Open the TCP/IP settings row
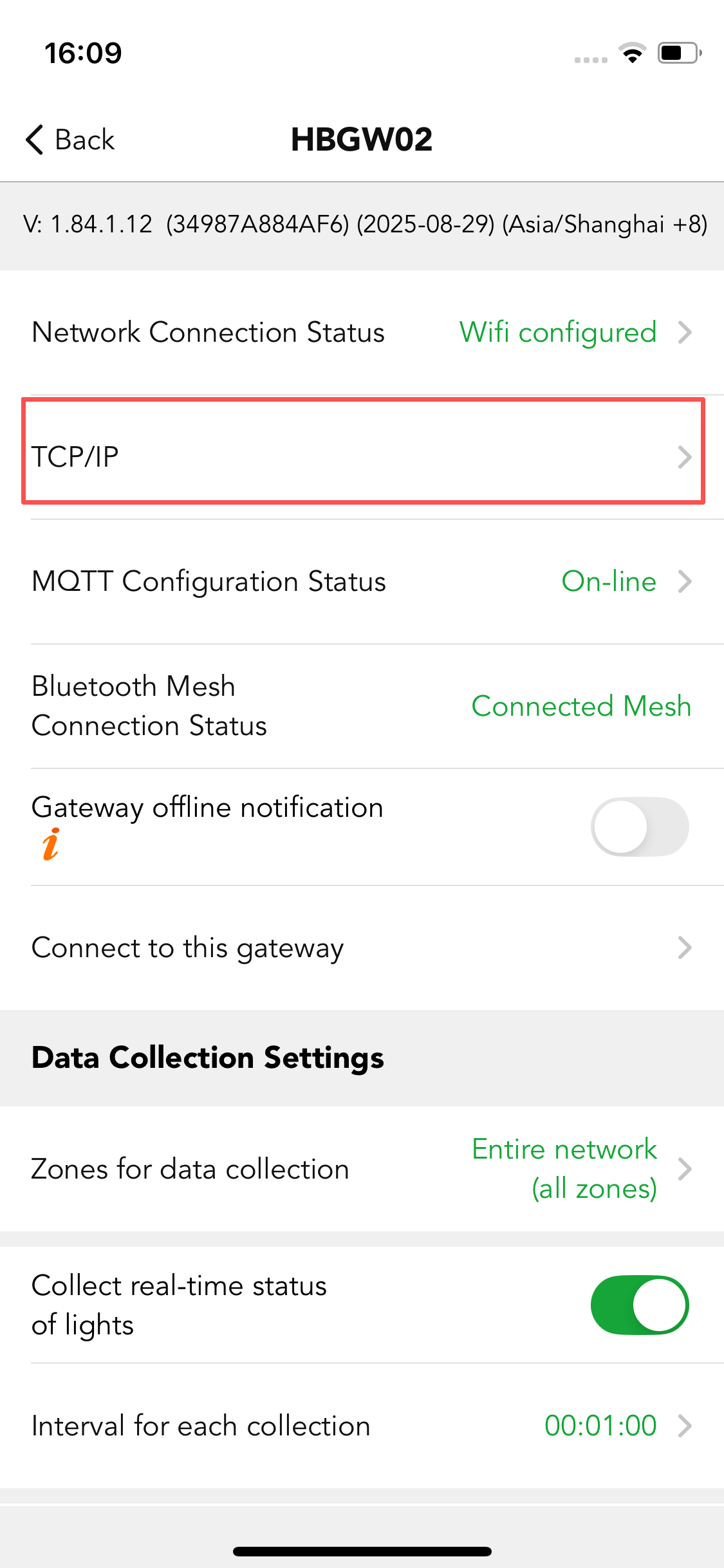This screenshot has height=1568, width=724. tap(362, 457)
